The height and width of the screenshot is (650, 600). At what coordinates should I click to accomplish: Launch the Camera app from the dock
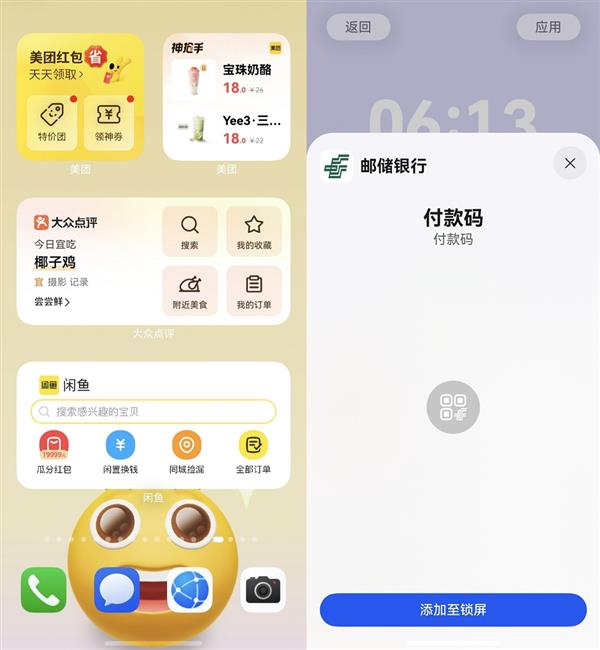(263, 590)
